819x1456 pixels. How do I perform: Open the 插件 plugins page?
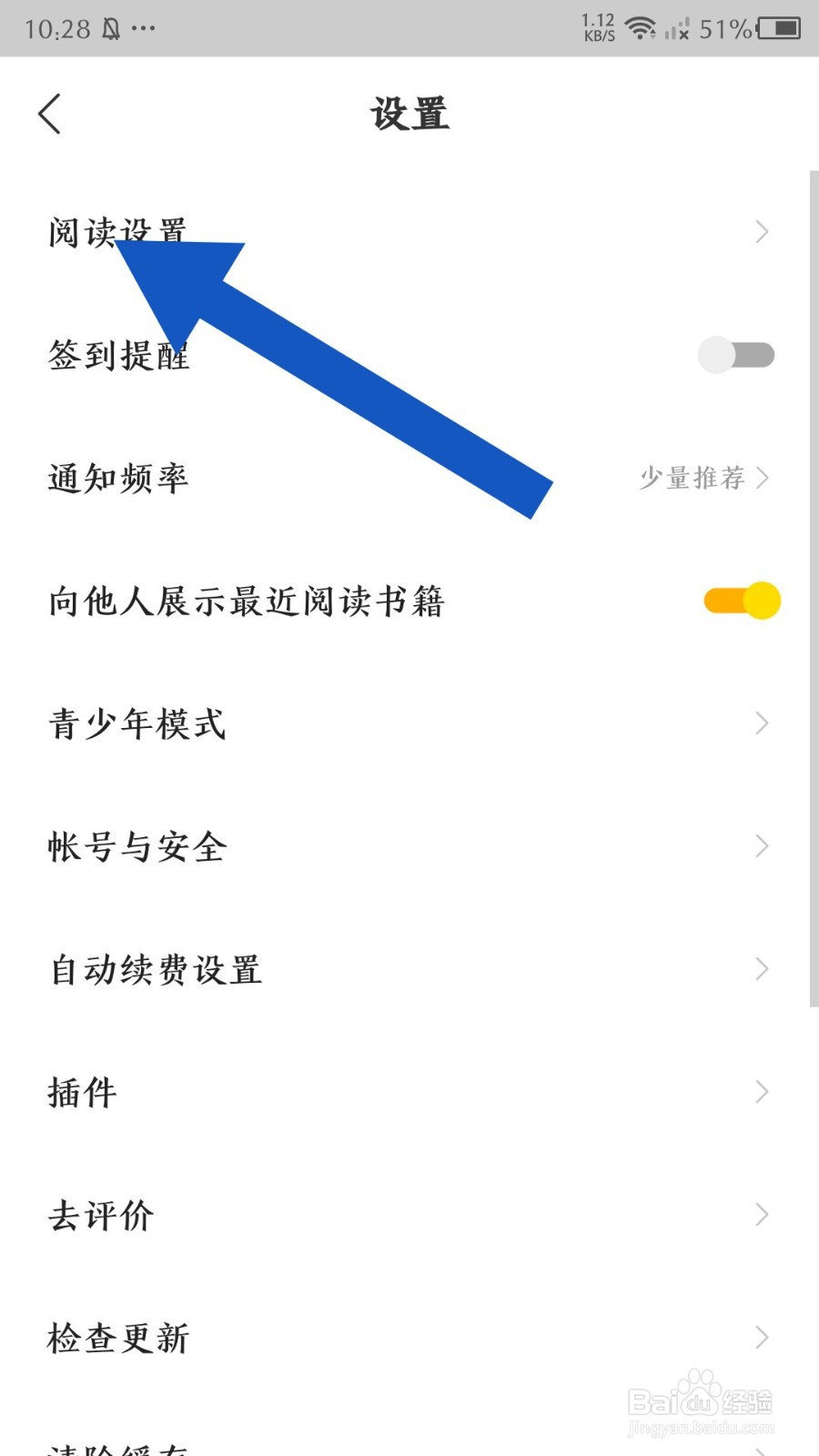pos(409,1092)
